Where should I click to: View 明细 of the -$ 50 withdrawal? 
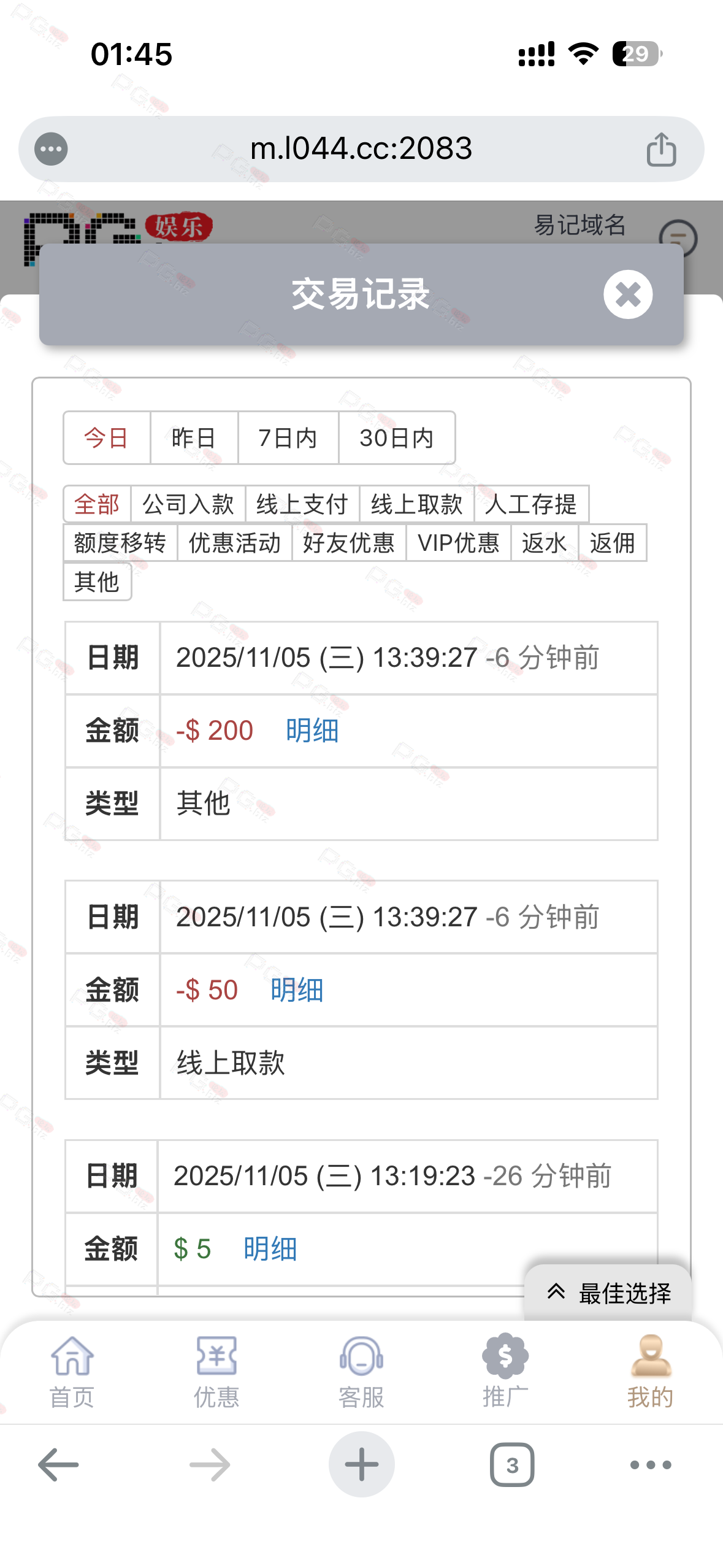(x=297, y=990)
